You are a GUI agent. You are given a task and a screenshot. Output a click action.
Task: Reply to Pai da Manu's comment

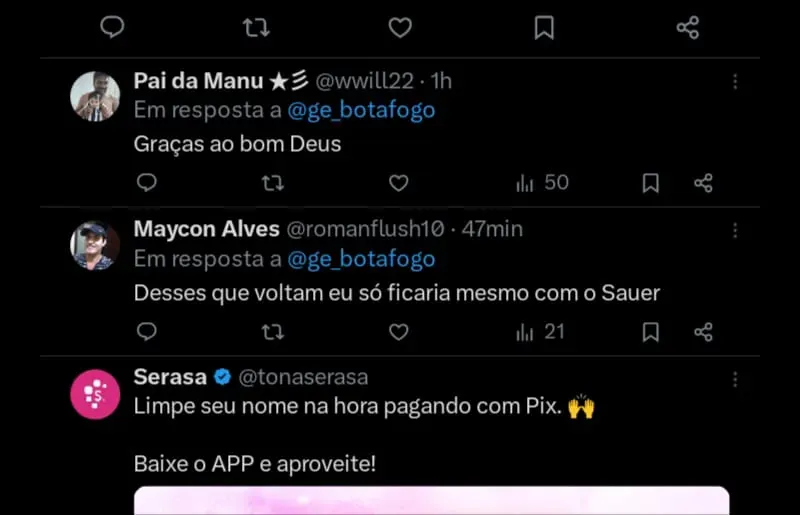tap(147, 182)
